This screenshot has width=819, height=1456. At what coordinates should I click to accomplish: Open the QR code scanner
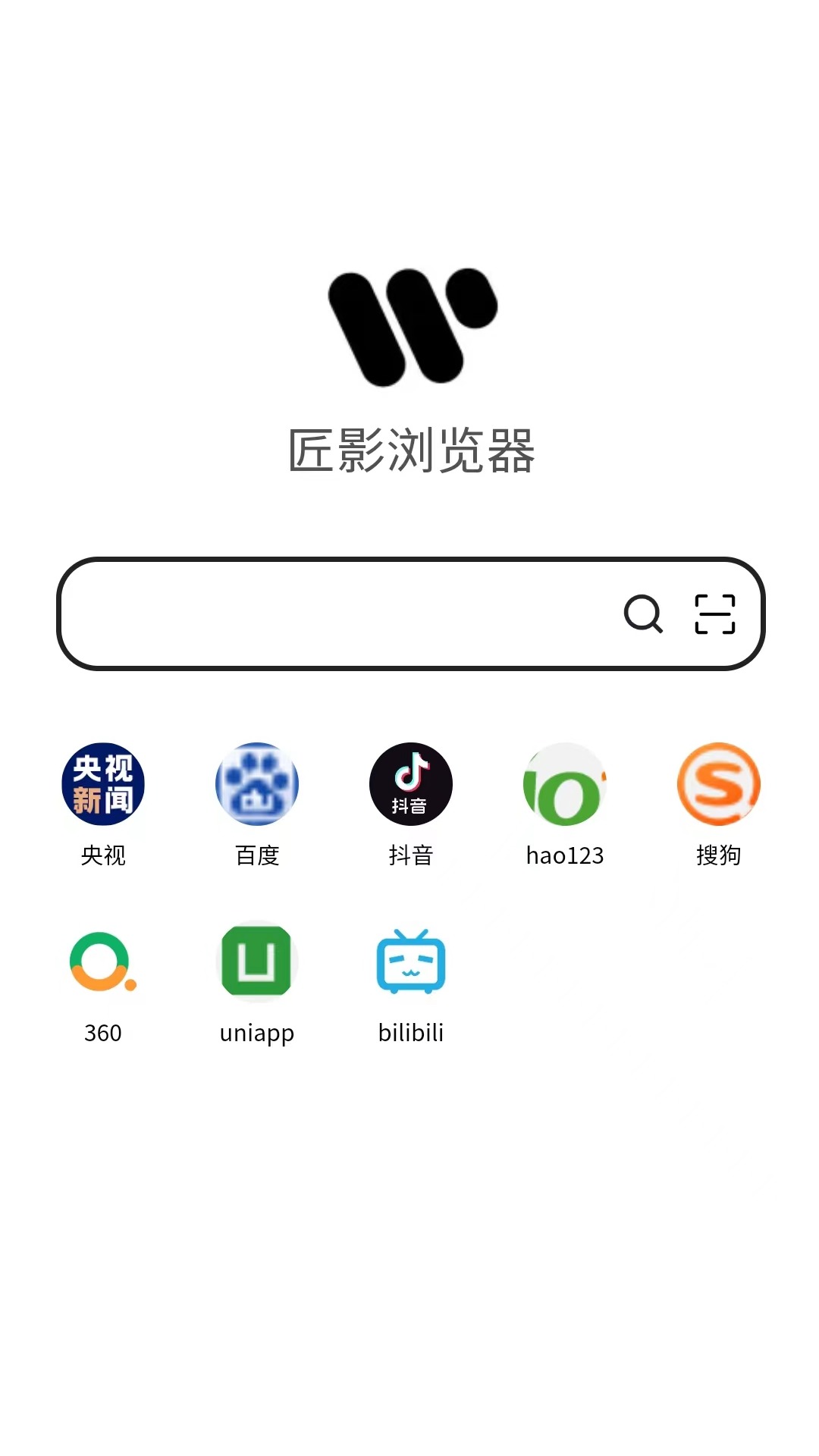click(714, 613)
